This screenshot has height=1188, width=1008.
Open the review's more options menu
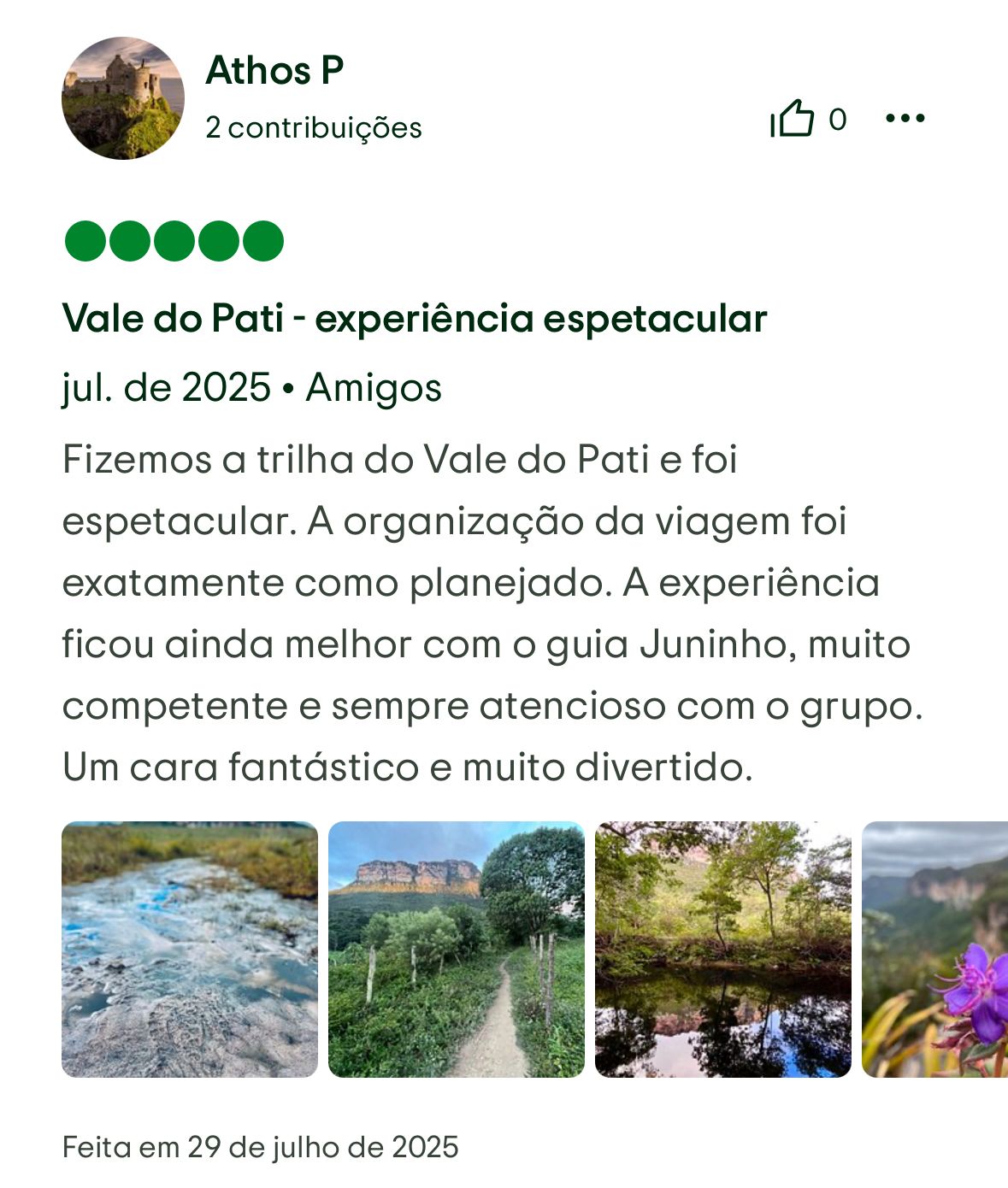905,118
